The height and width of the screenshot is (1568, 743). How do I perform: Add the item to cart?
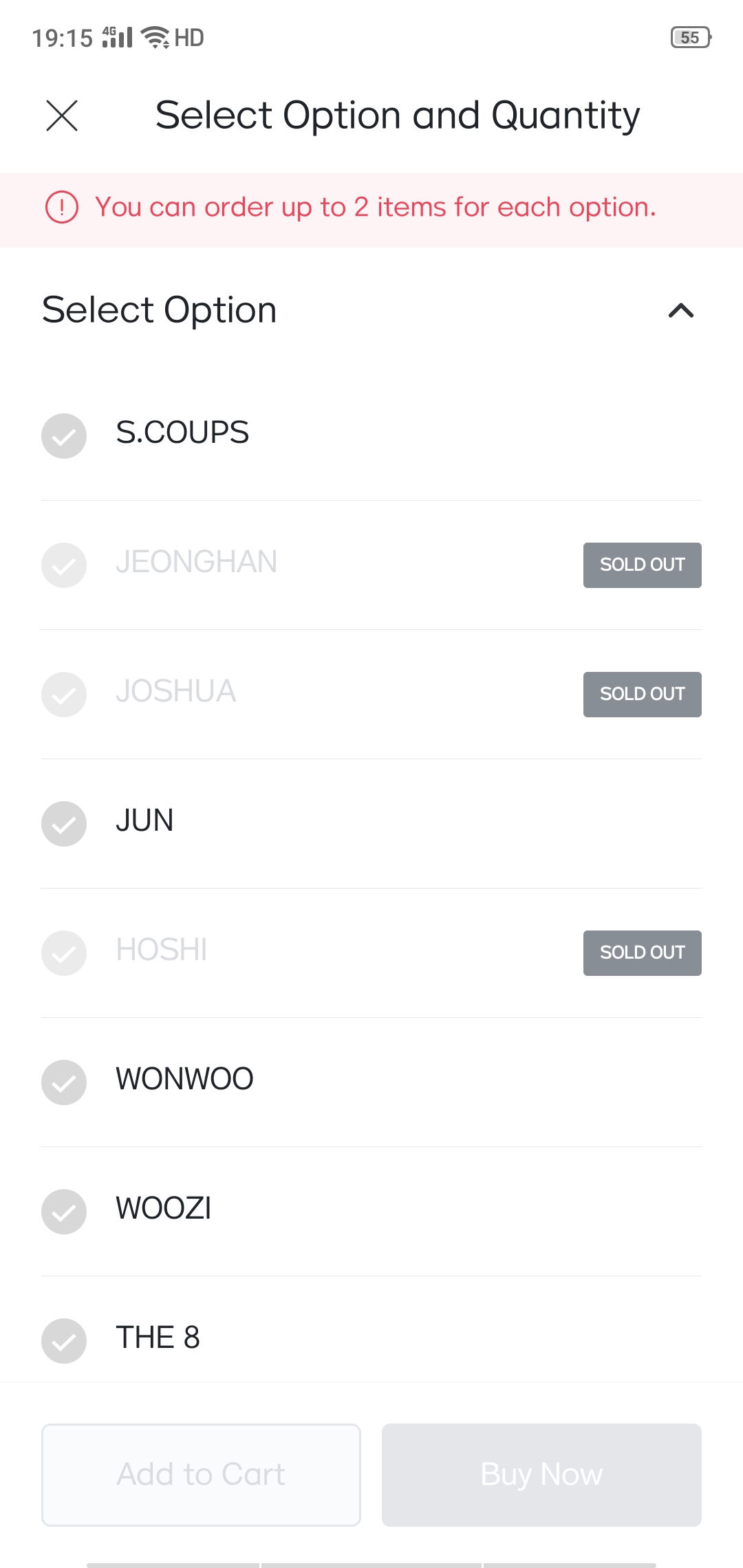pyautogui.click(x=201, y=1474)
